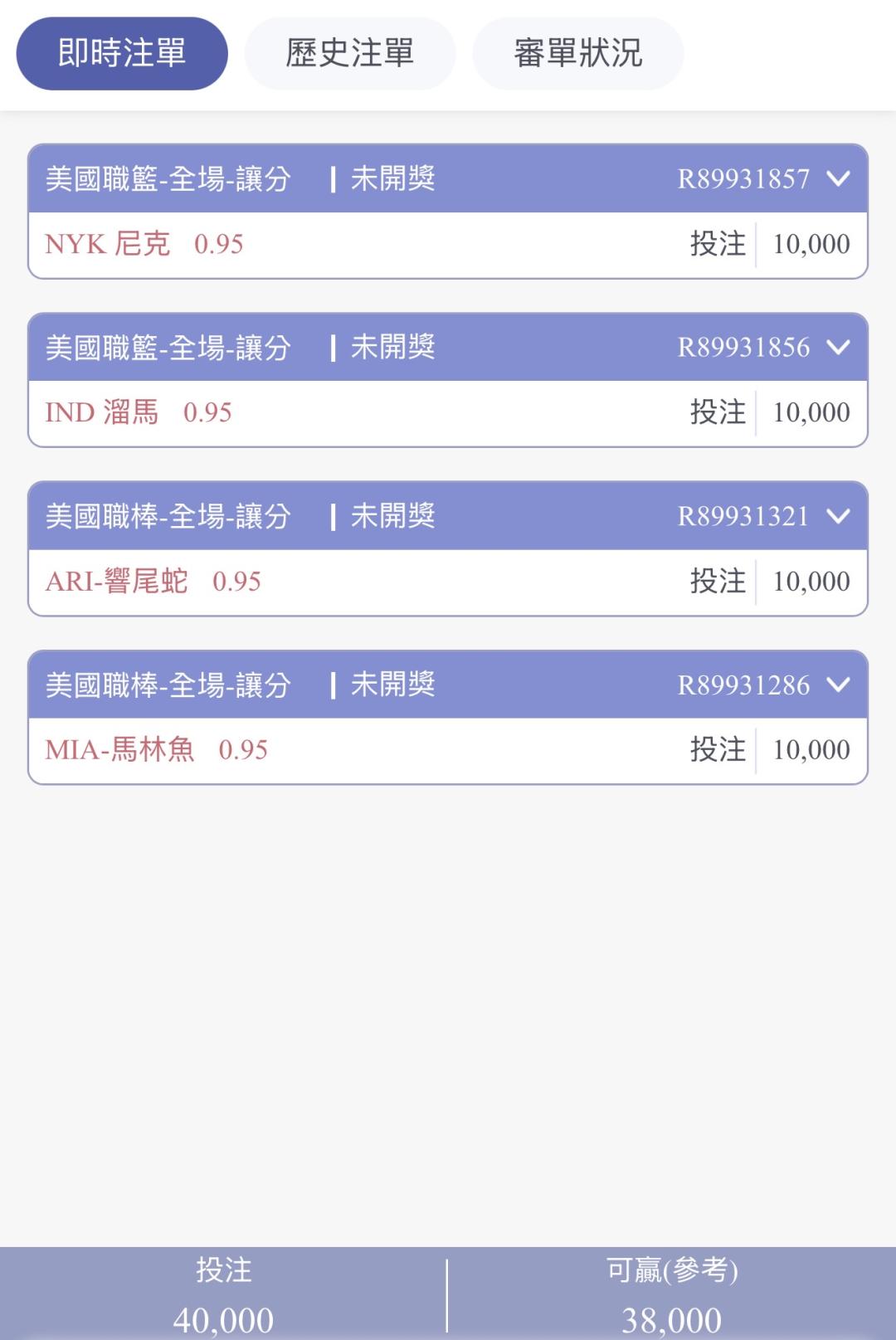Expand bet slip R89931856 details
The image size is (896, 1340).
[839, 347]
